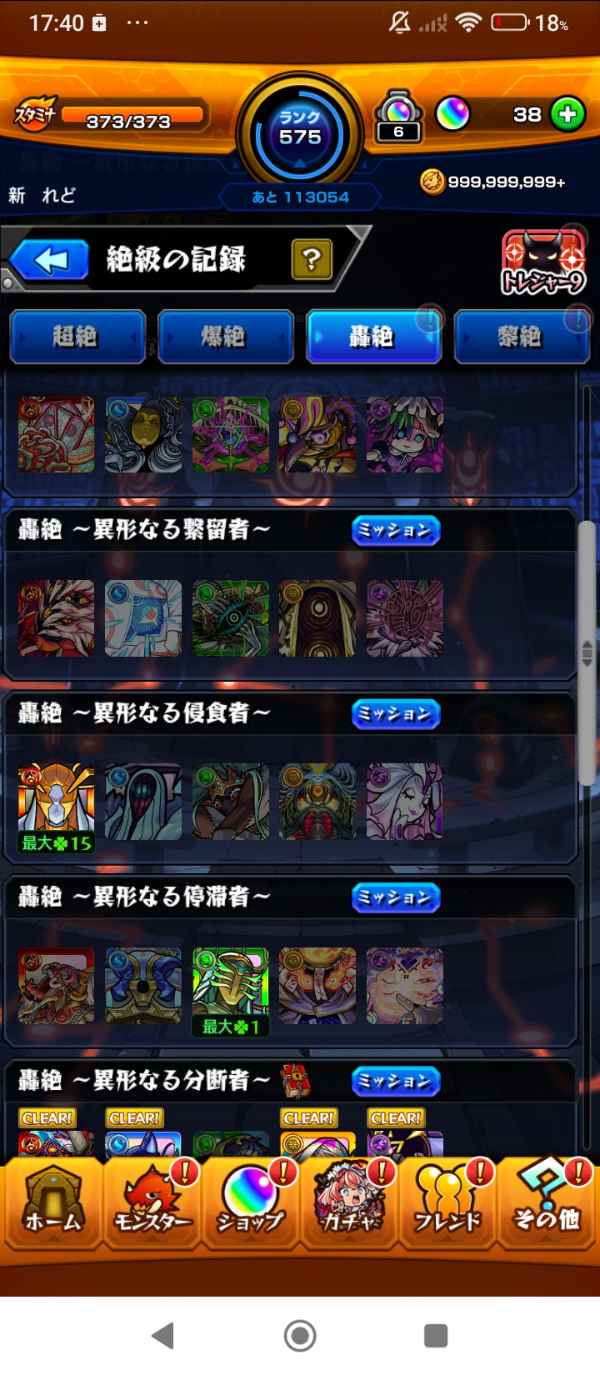
Task: Open missions for 異形なる停滞者
Action: click(396, 897)
